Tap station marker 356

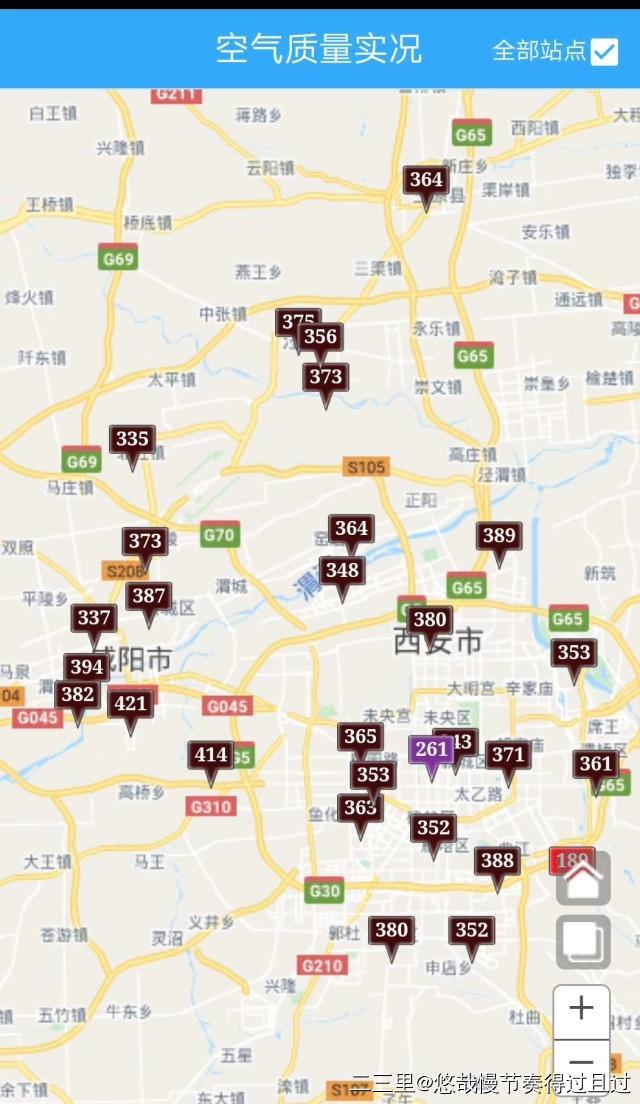(321, 337)
